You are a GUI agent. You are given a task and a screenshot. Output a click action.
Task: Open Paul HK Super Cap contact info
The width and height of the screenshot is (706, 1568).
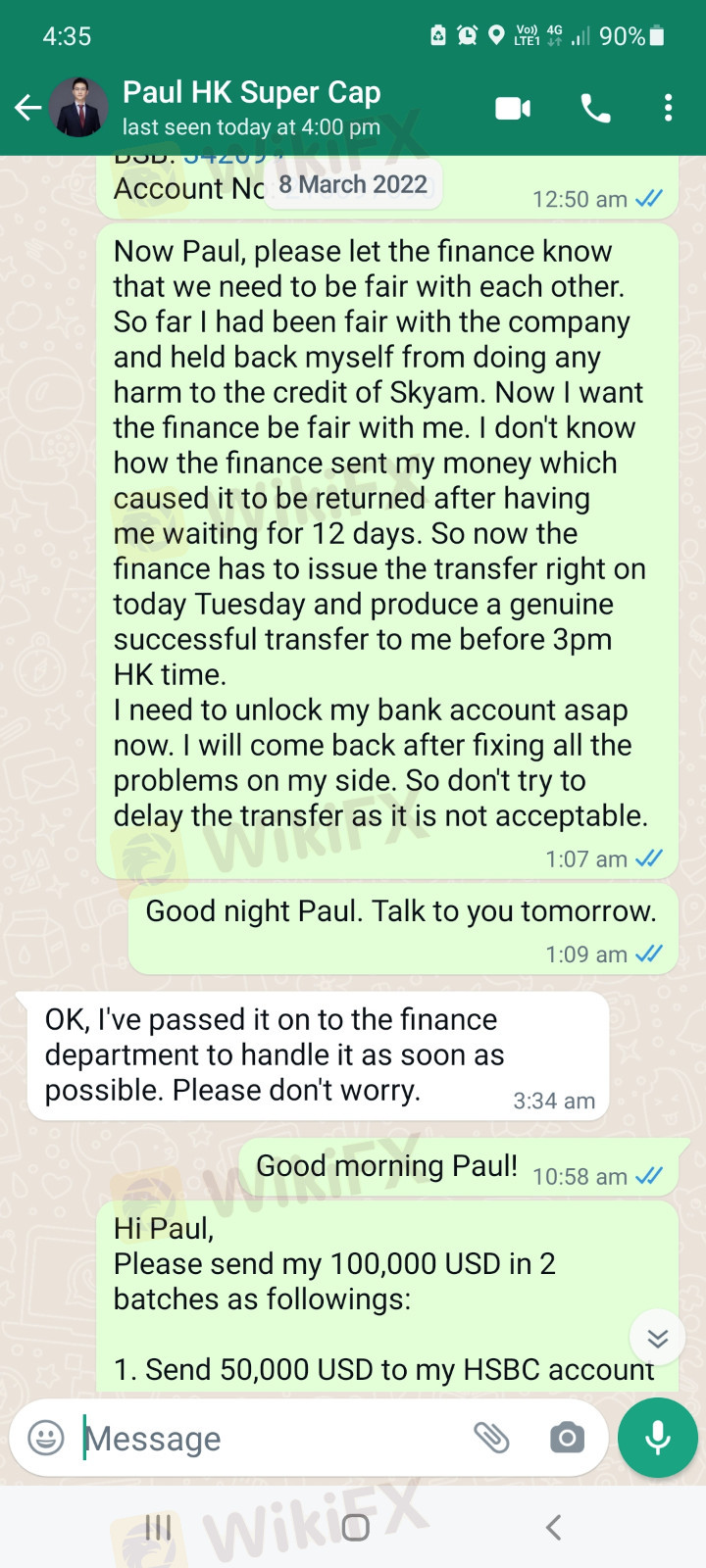coord(251,108)
